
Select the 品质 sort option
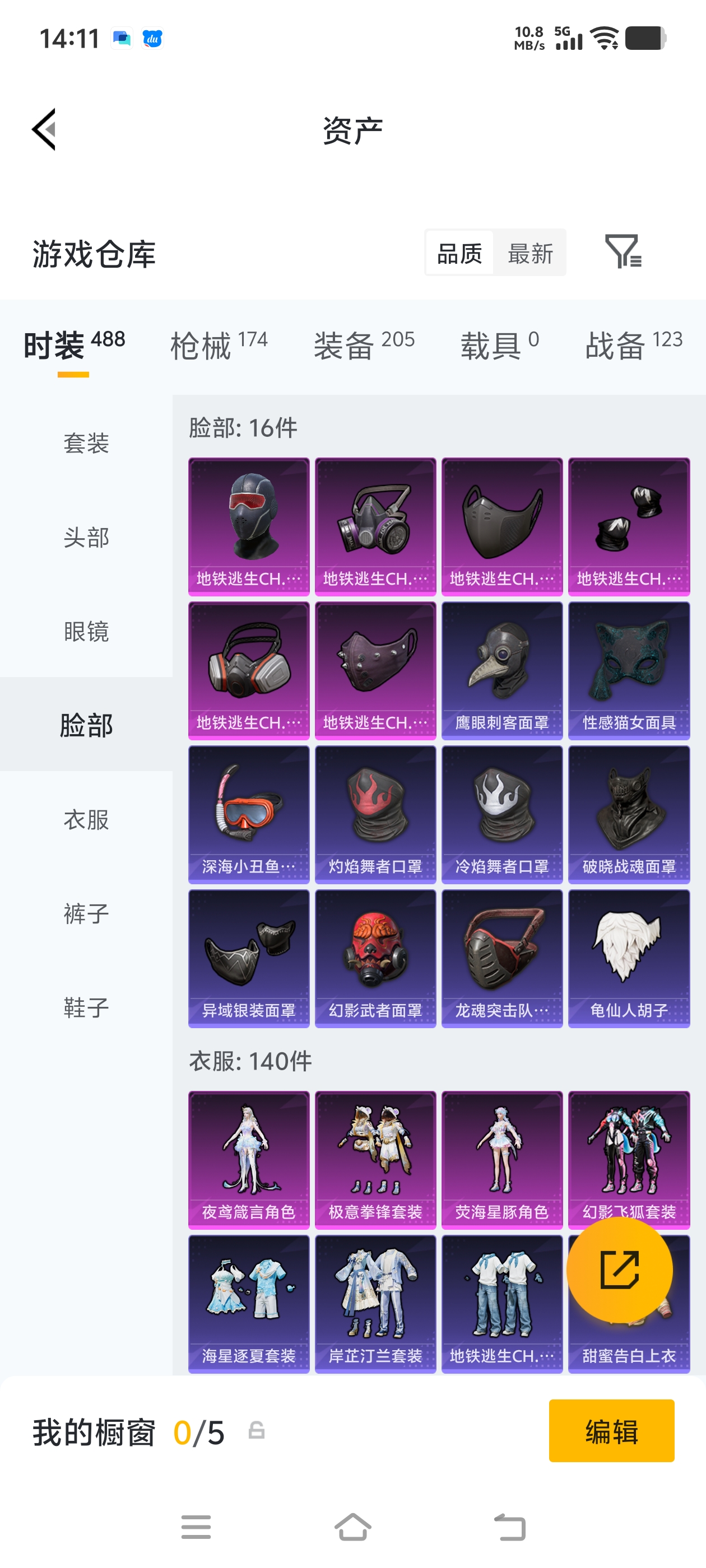tap(459, 253)
